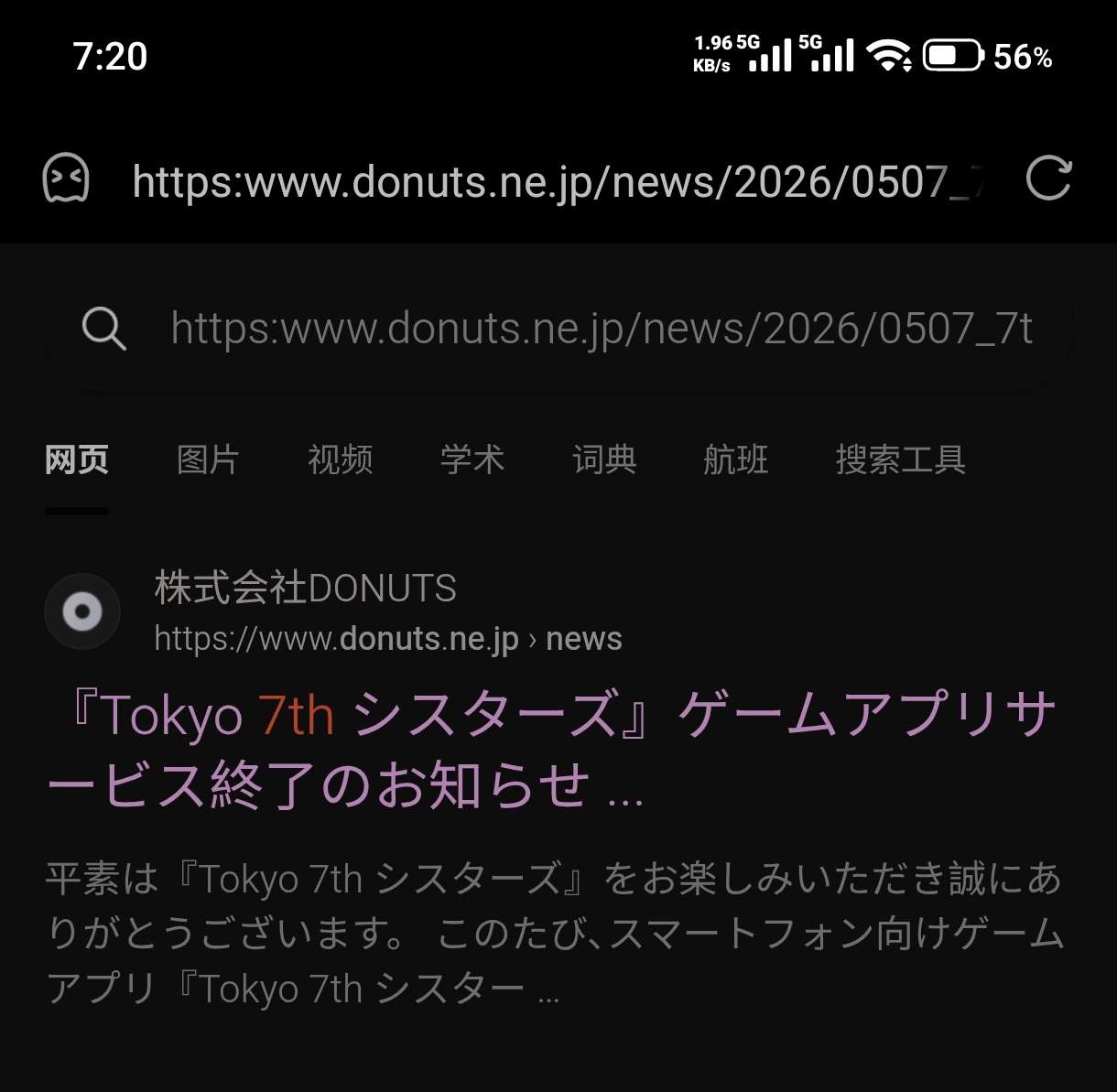
Task: Tap the magnifier icon in the search box
Action: pyautogui.click(x=103, y=329)
